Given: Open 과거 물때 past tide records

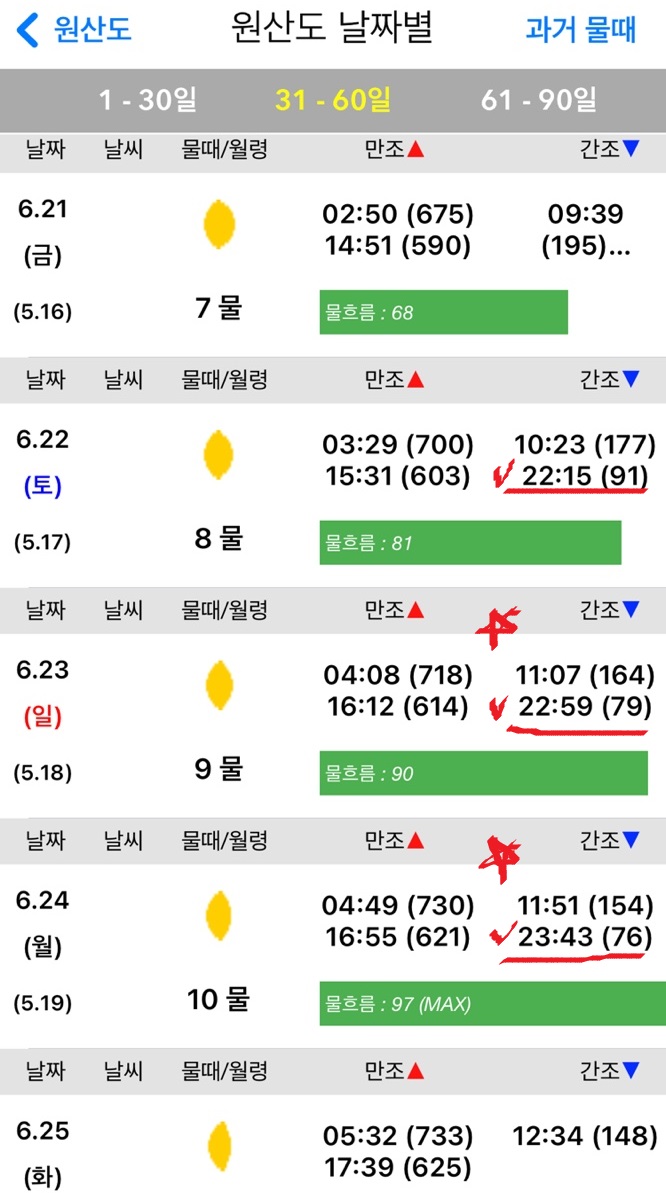Looking at the screenshot, I should (x=581, y=30).
